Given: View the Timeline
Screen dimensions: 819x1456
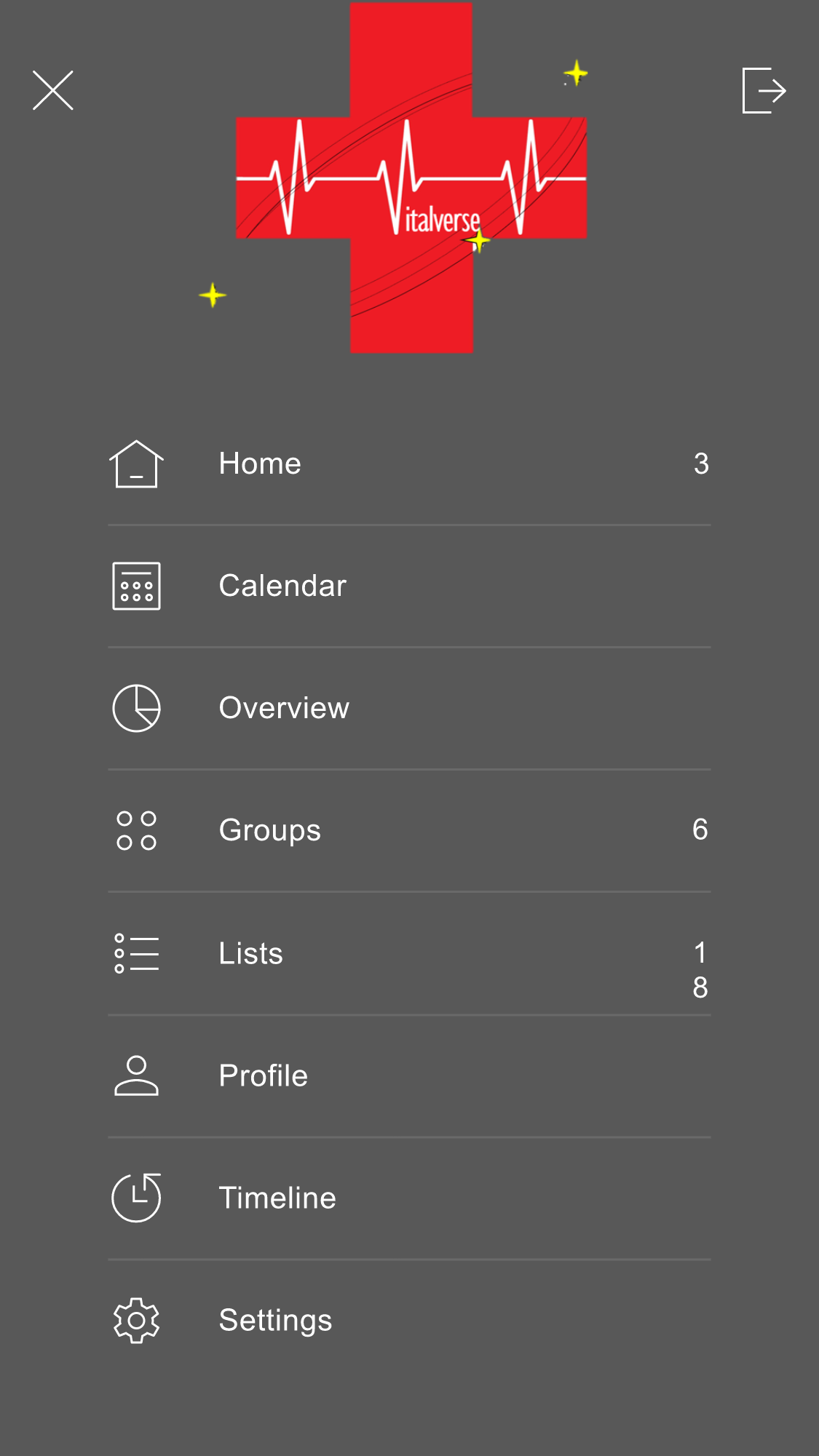Looking at the screenshot, I should pos(277,1198).
